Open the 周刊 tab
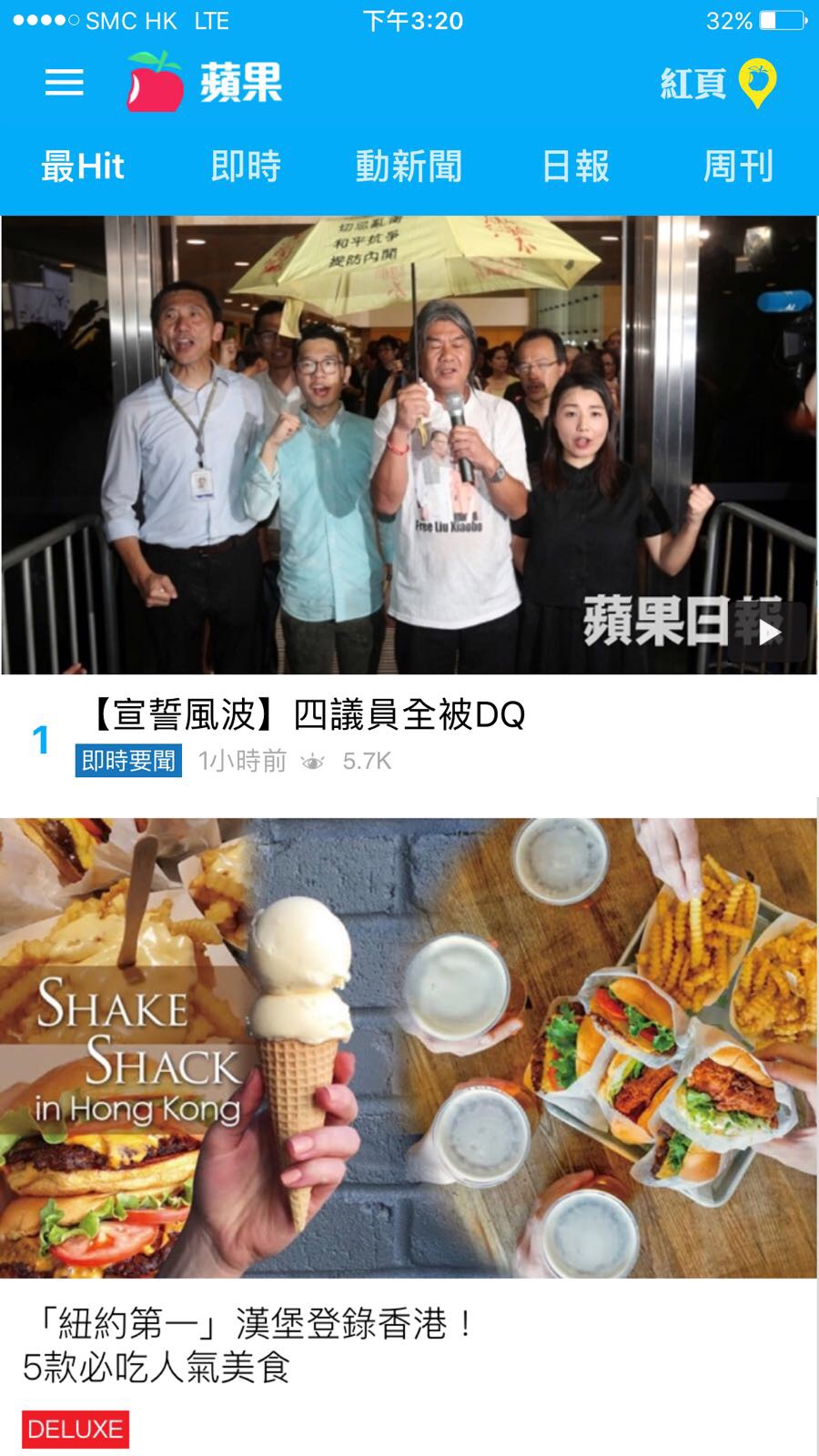Viewport: 819px width, 1456px height. coord(738,167)
